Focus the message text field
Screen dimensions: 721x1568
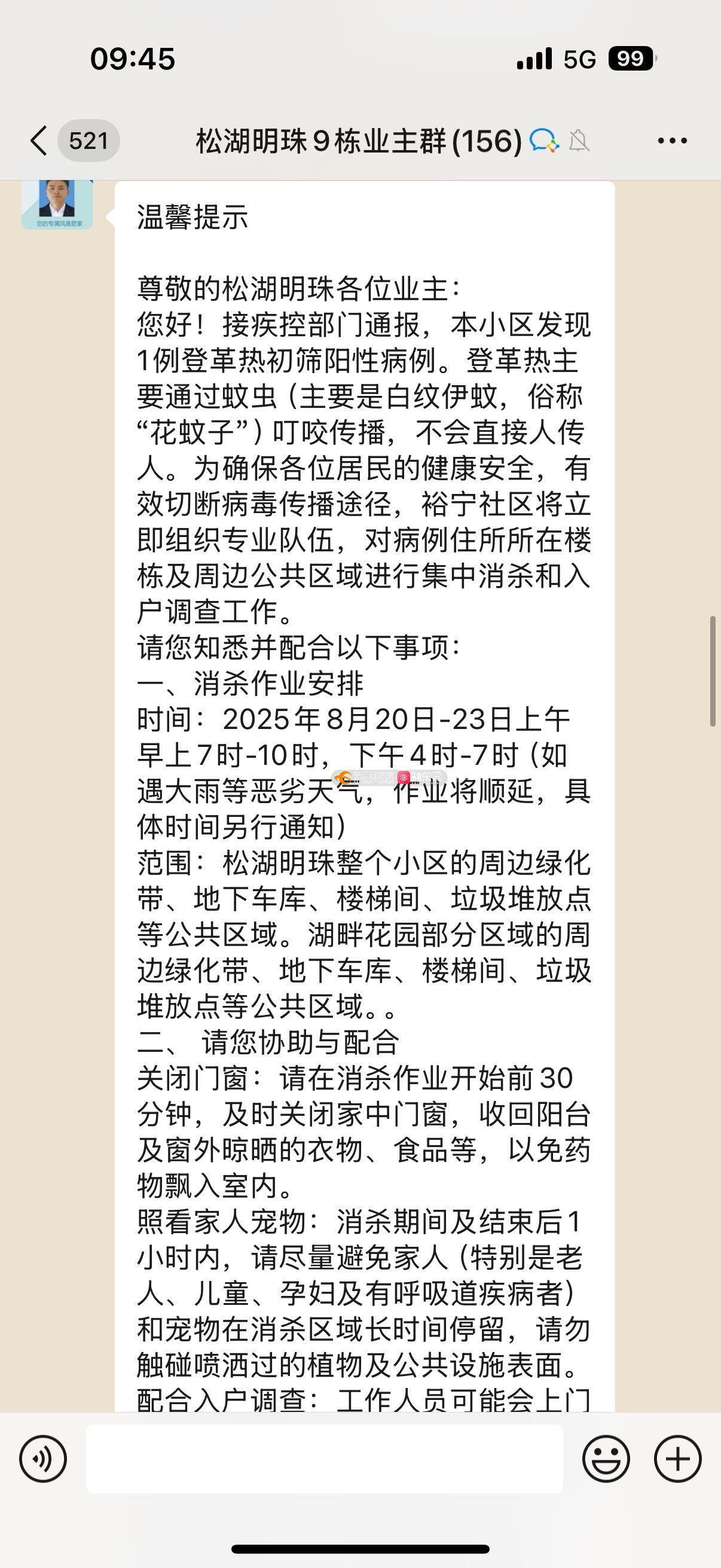(324, 1459)
